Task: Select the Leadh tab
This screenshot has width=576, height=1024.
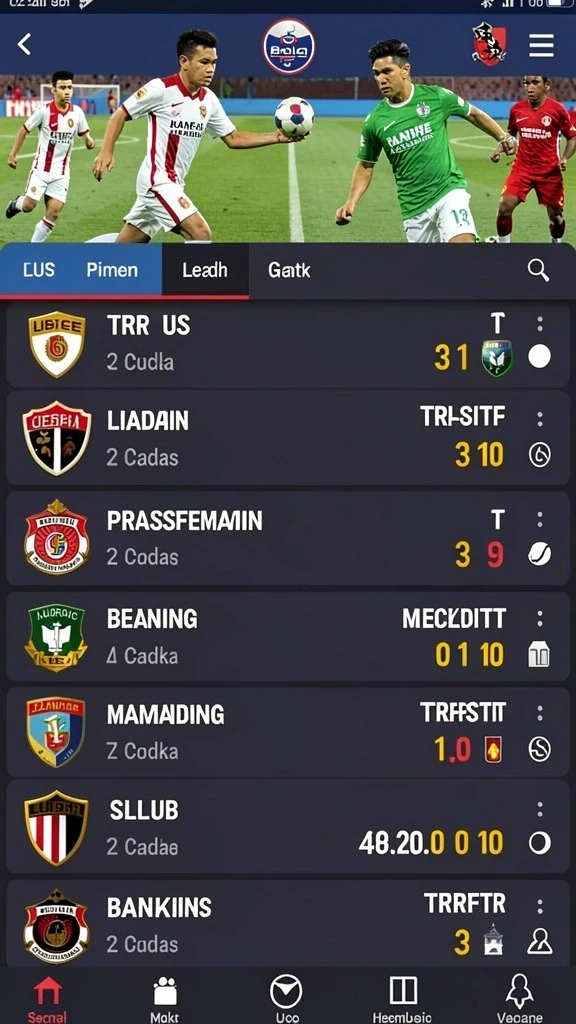Action: (x=205, y=270)
